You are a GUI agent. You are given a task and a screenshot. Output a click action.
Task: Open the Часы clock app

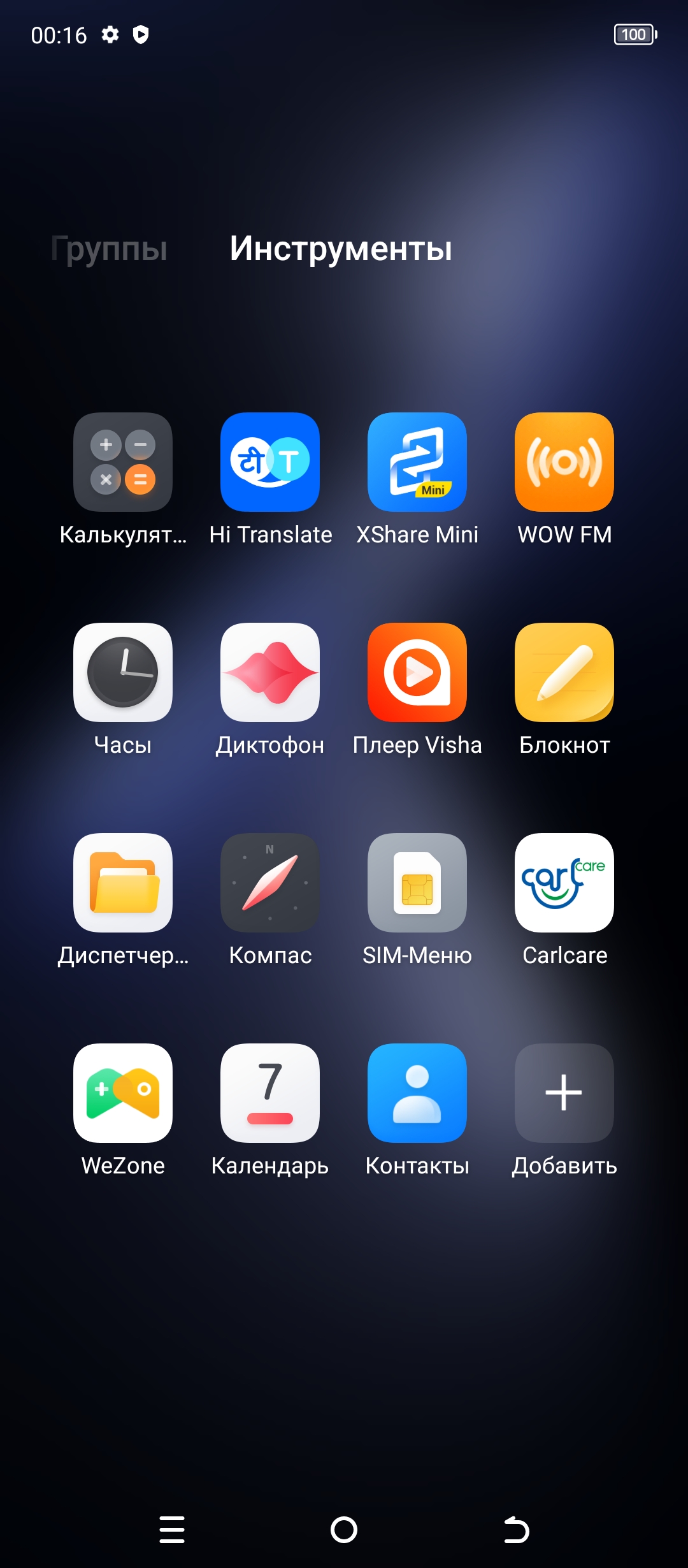123,672
